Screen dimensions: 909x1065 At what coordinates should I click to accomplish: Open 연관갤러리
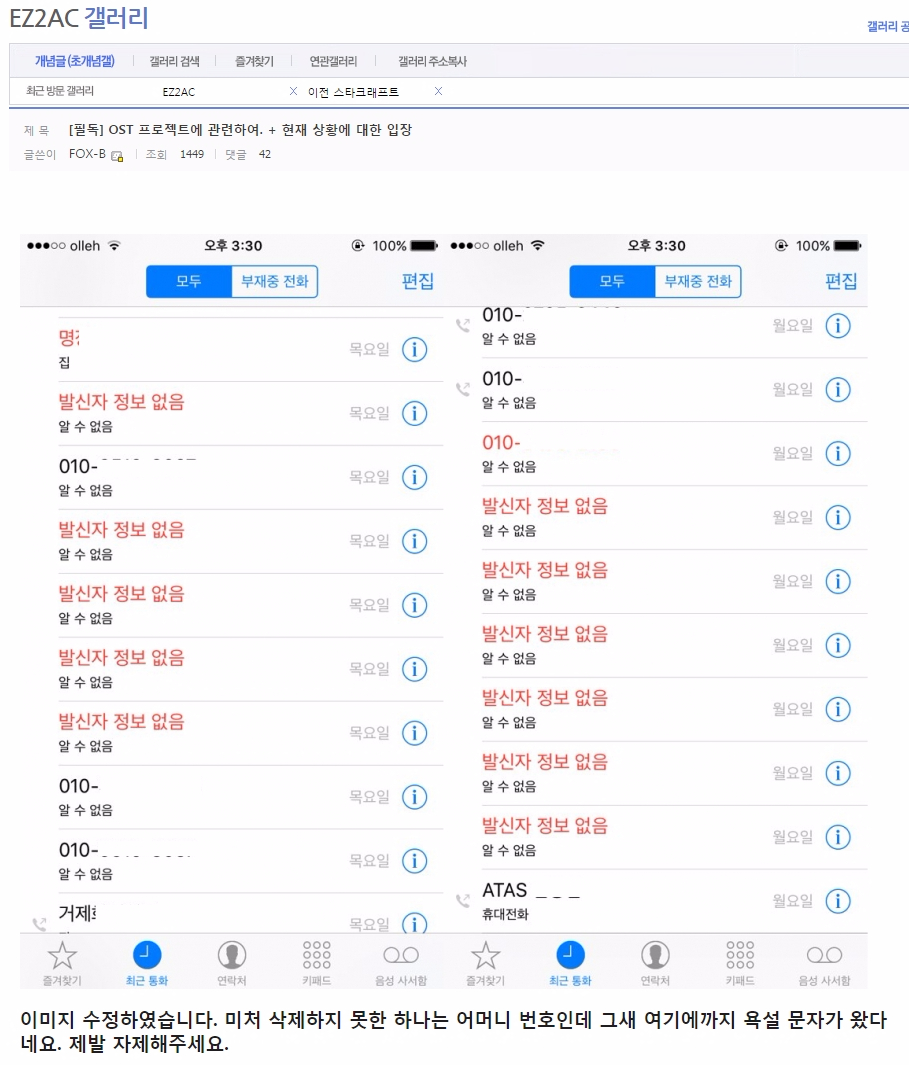[x=333, y=61]
